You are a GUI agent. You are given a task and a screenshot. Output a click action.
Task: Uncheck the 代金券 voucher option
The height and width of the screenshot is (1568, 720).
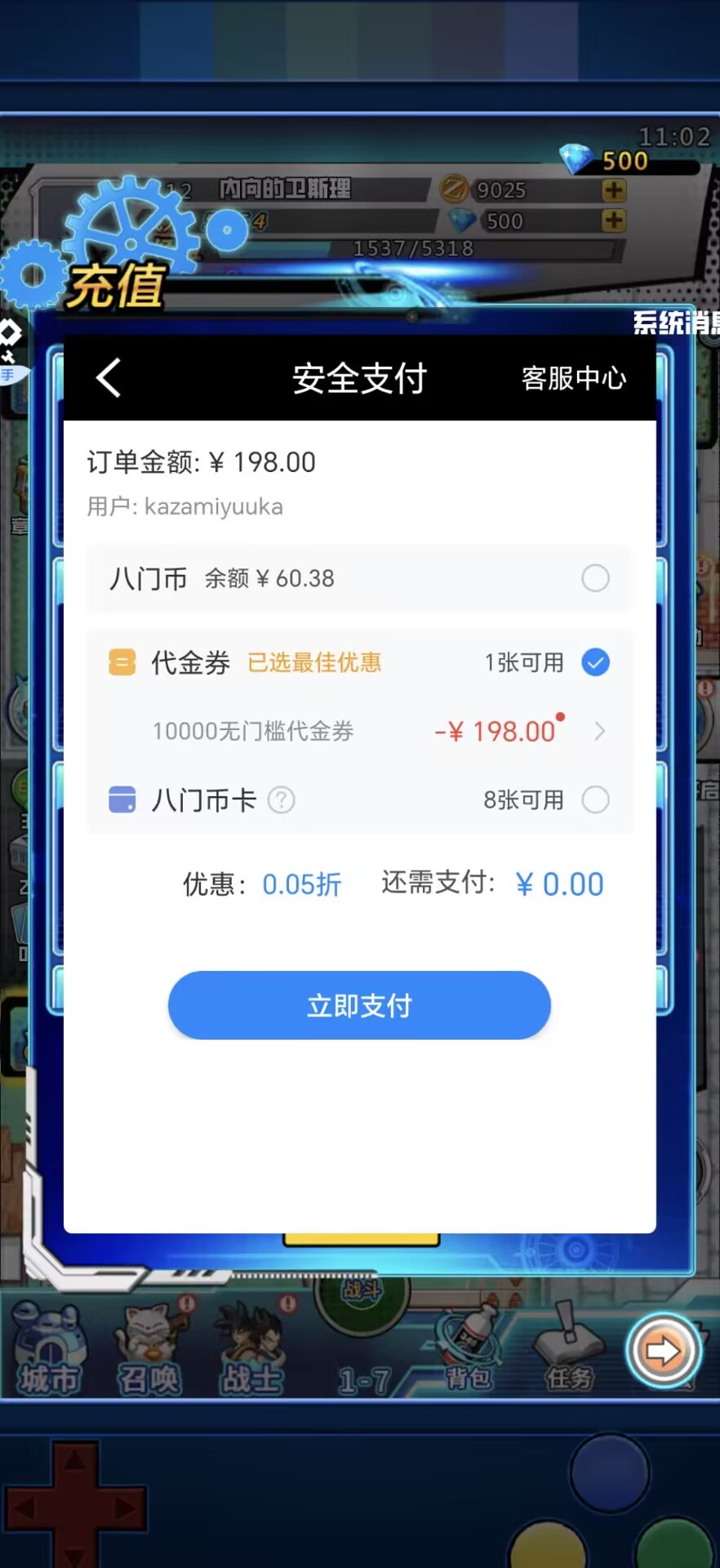coord(595,662)
